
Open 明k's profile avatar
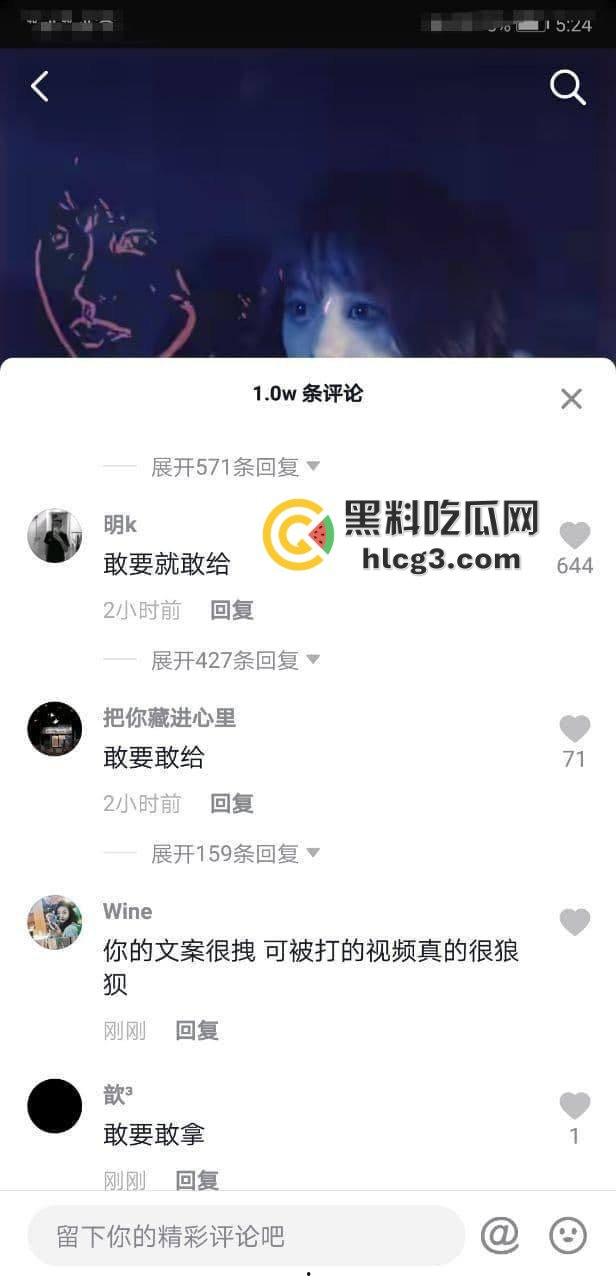pyautogui.click(x=54, y=536)
